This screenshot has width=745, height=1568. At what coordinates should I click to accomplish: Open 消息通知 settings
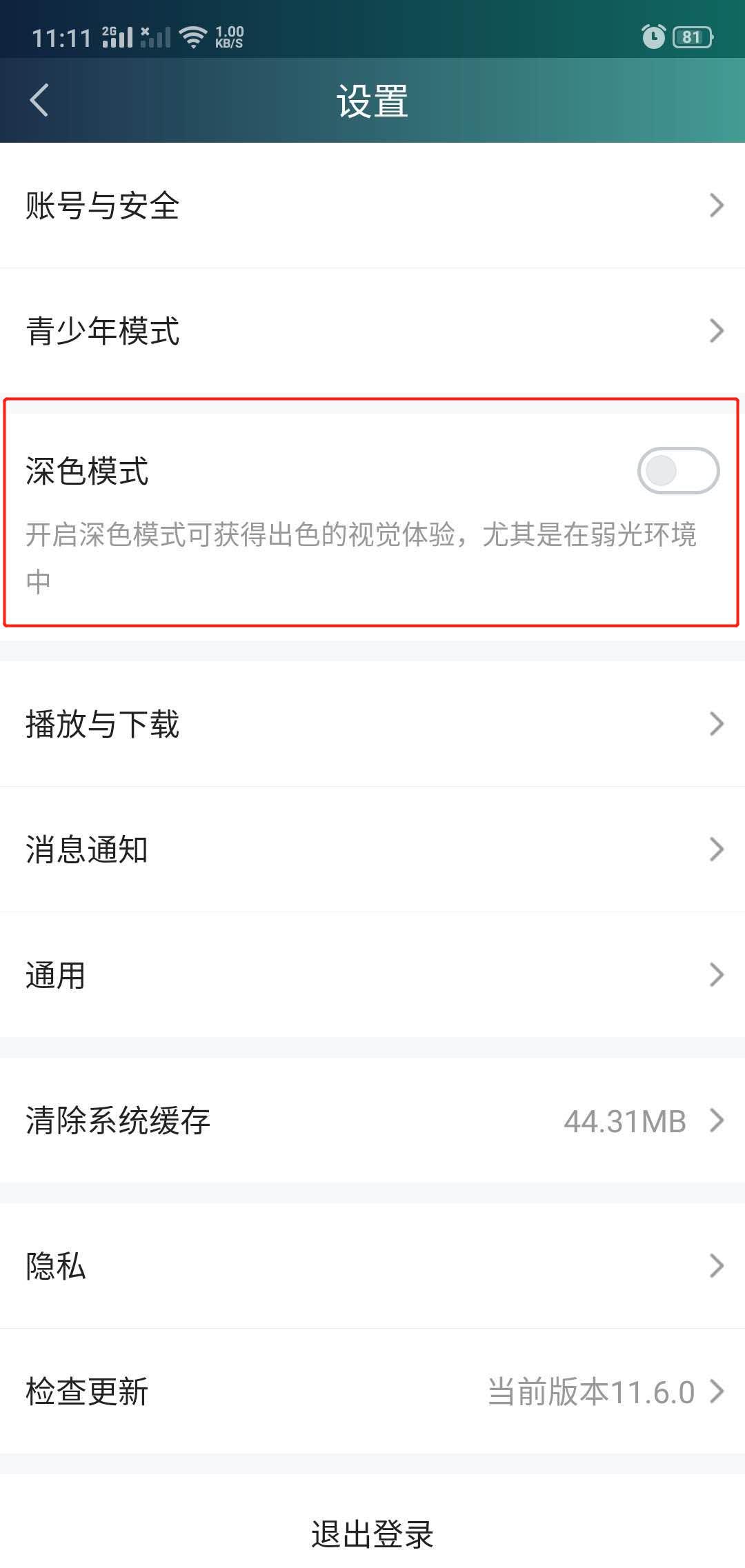pos(372,850)
